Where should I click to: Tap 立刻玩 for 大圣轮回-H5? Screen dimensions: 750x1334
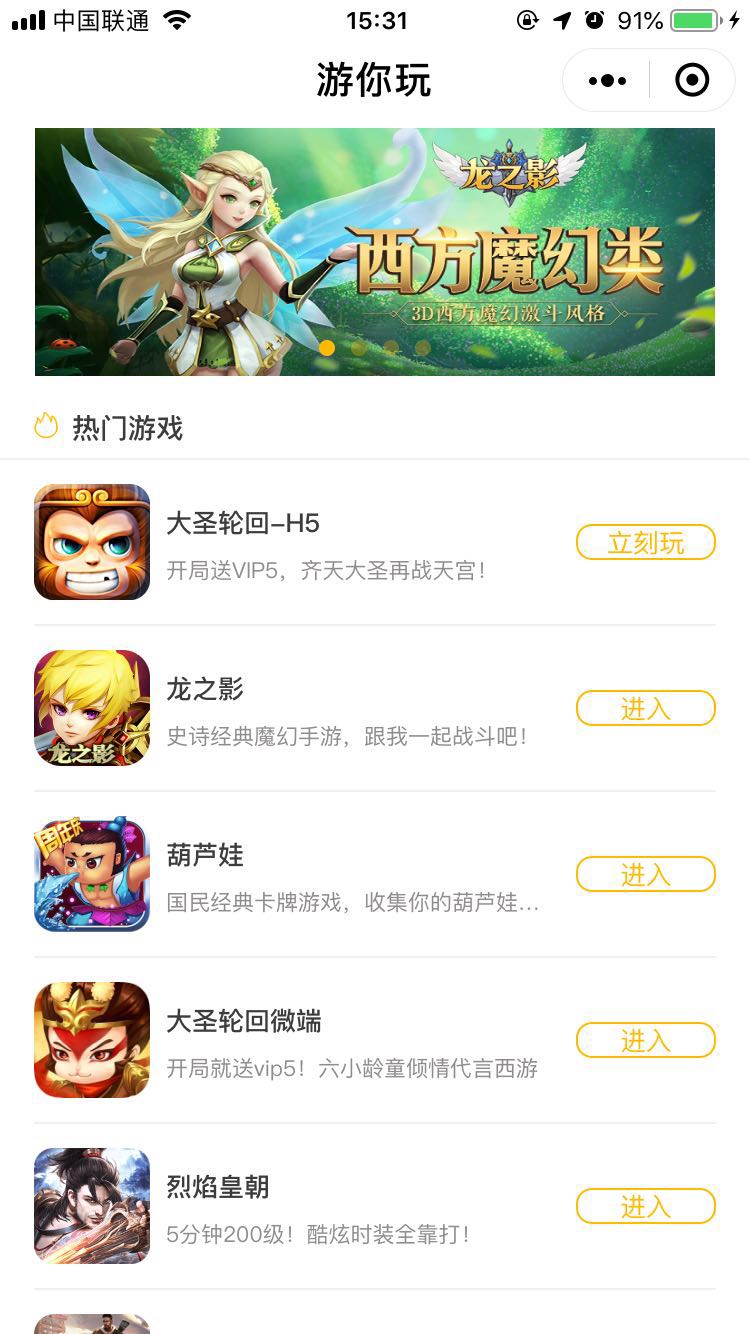645,543
